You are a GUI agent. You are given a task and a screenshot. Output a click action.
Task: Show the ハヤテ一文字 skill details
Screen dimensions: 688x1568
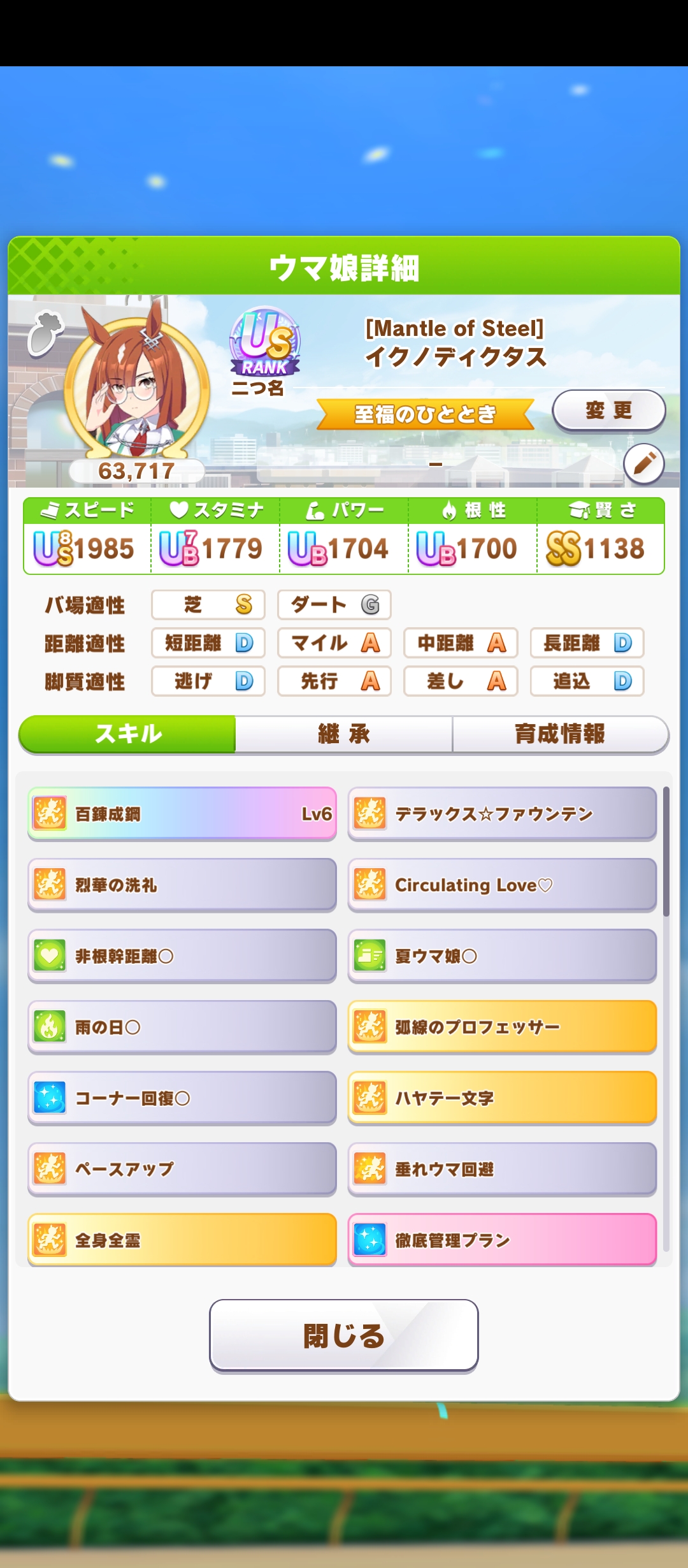[x=502, y=1098]
